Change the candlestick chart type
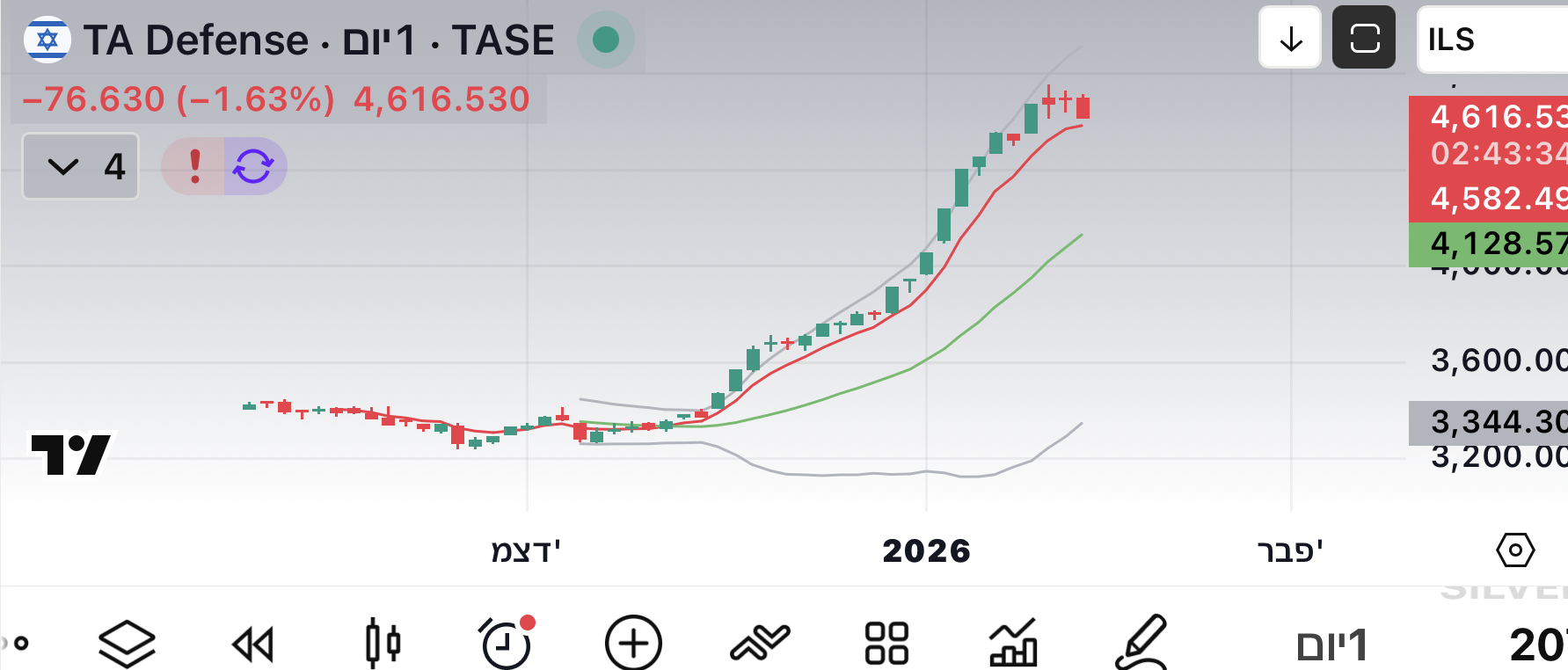This screenshot has width=1568, height=670. click(382, 644)
